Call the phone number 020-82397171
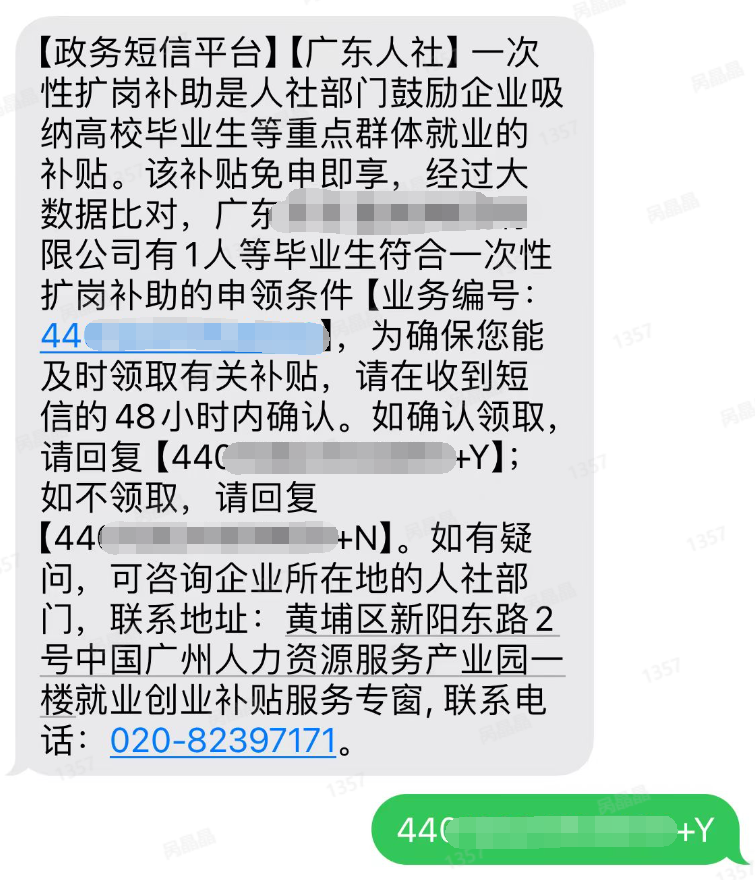The width and height of the screenshot is (755, 880). (222, 741)
